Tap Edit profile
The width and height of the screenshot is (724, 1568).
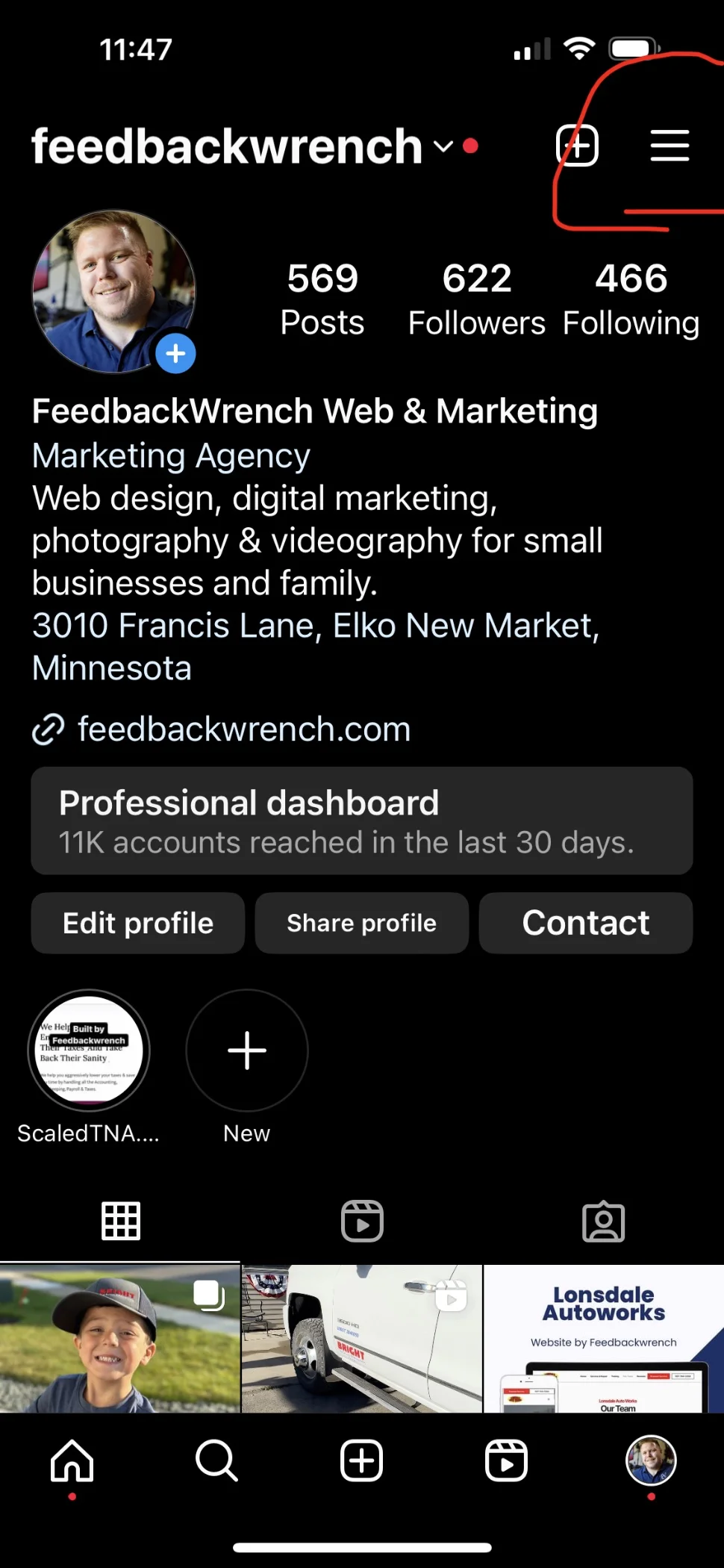[x=138, y=923]
